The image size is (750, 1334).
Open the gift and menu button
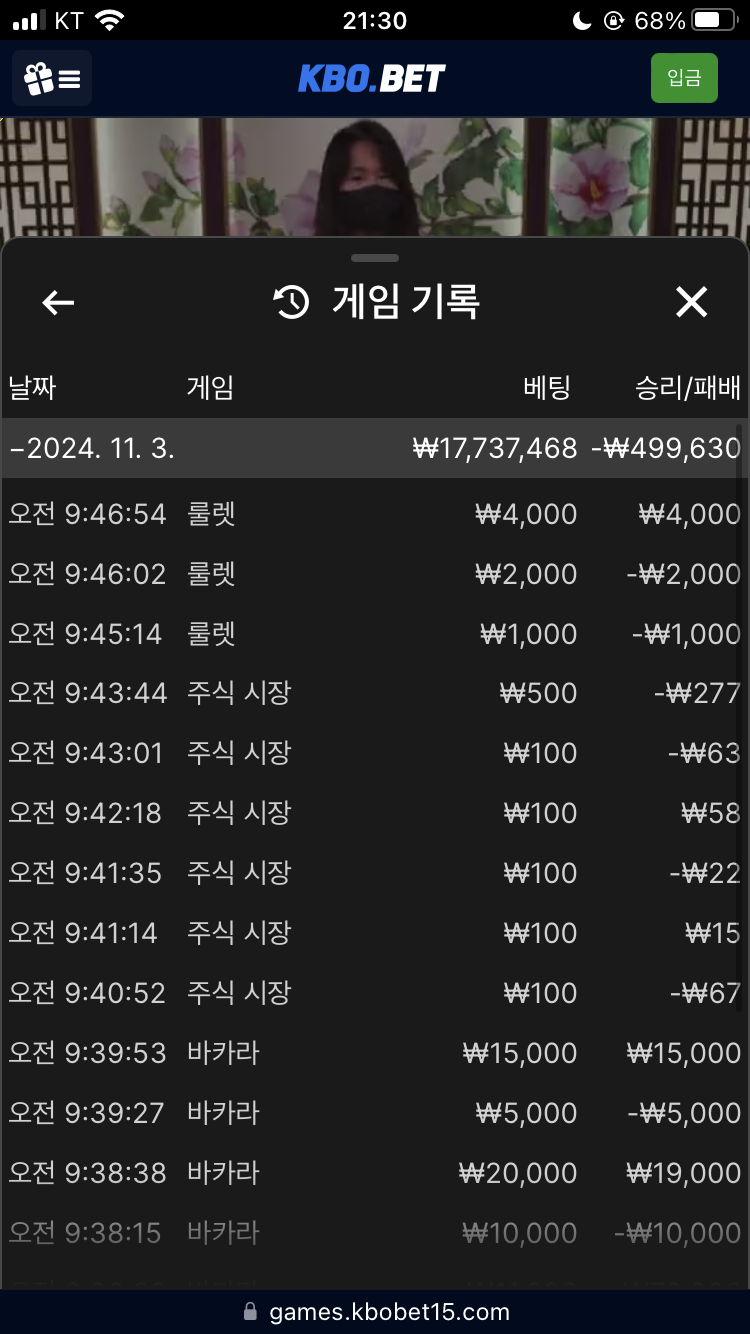pyautogui.click(x=52, y=78)
